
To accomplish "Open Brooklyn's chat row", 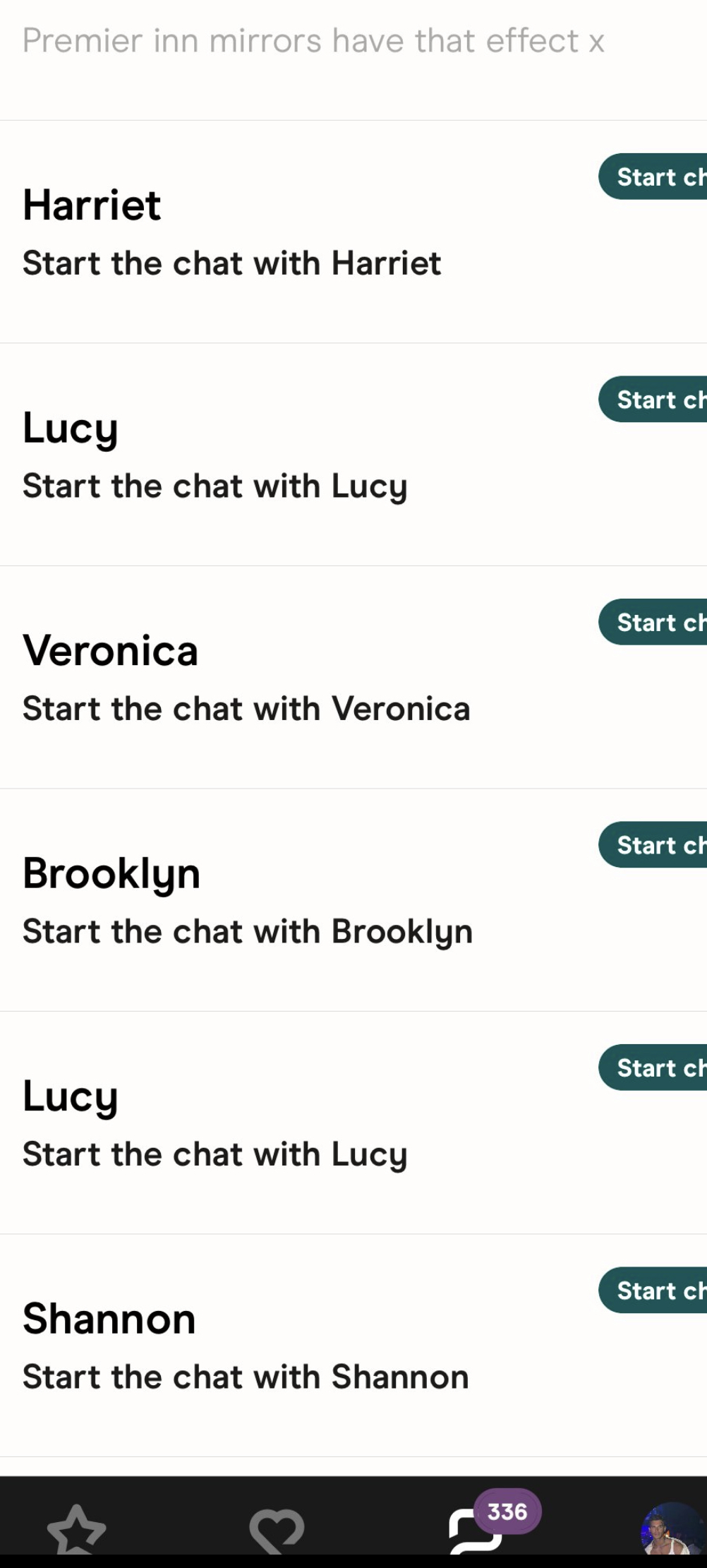I will click(x=353, y=900).
